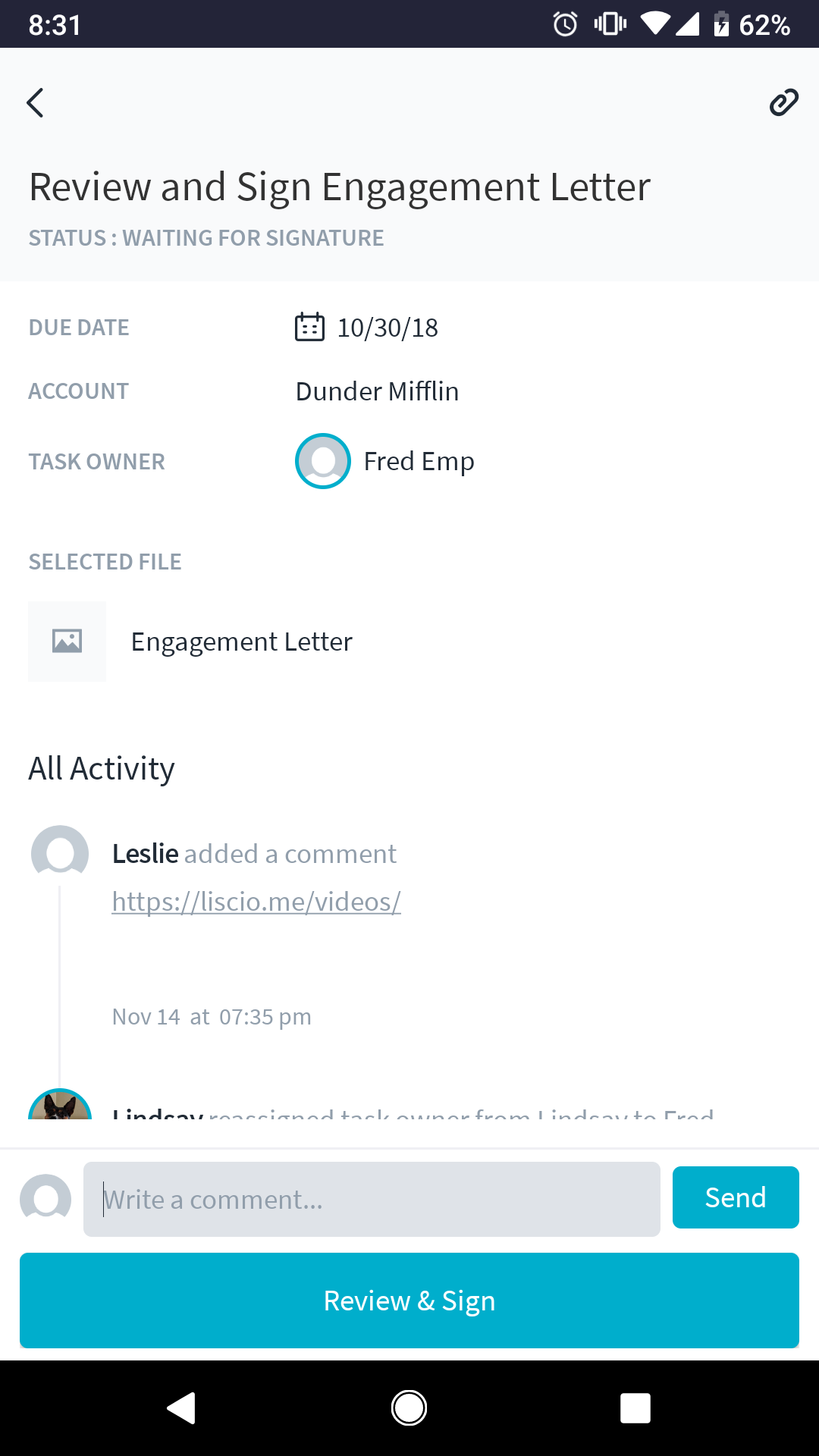Go to the Android home screen
Screen dimensions: 819x1456
pyautogui.click(x=409, y=1408)
